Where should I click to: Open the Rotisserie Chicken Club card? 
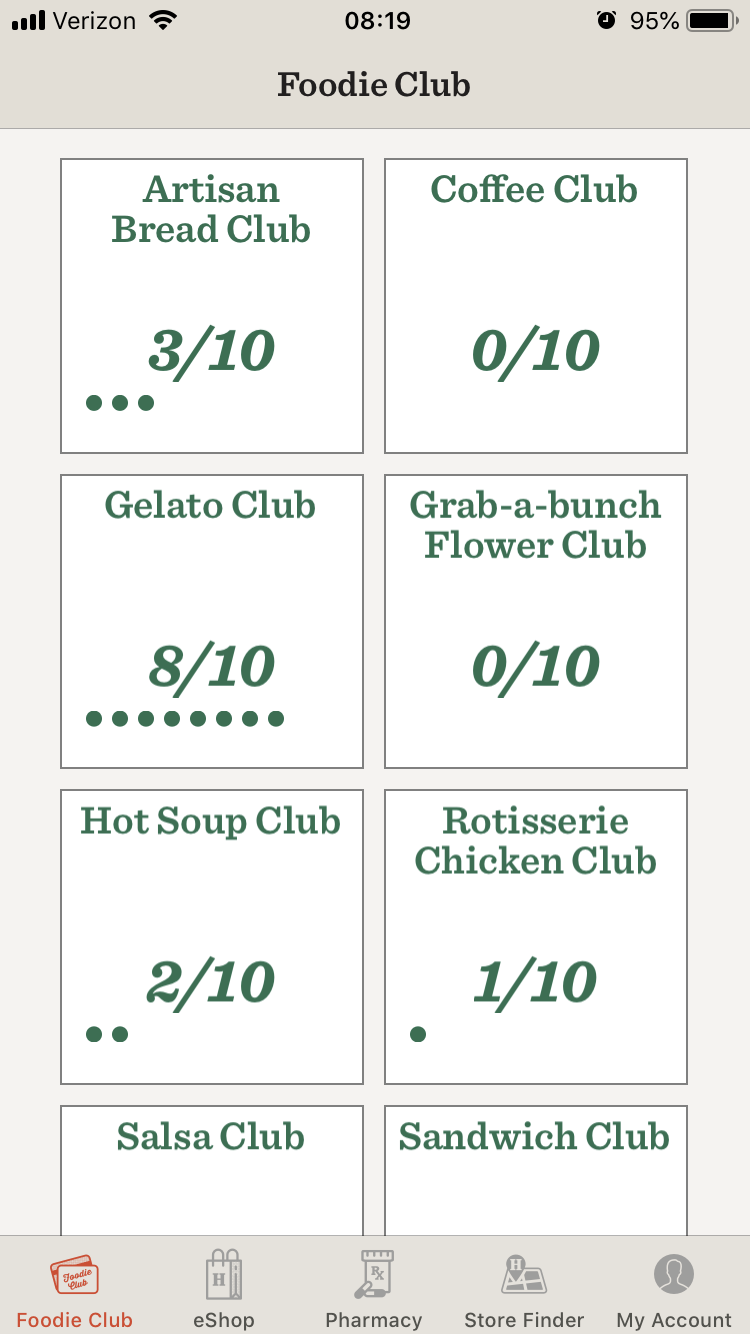[536, 937]
